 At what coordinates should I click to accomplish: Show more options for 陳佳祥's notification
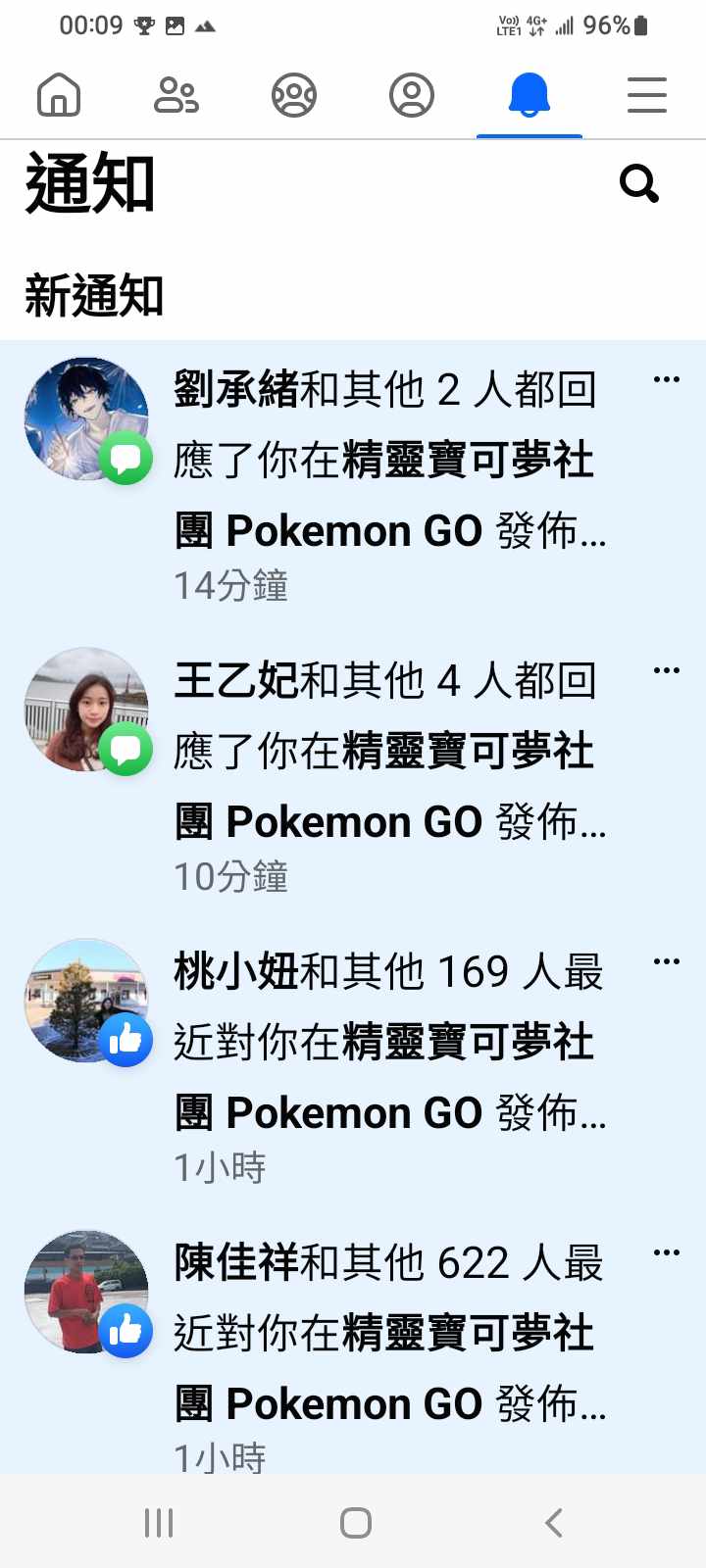click(x=667, y=1252)
